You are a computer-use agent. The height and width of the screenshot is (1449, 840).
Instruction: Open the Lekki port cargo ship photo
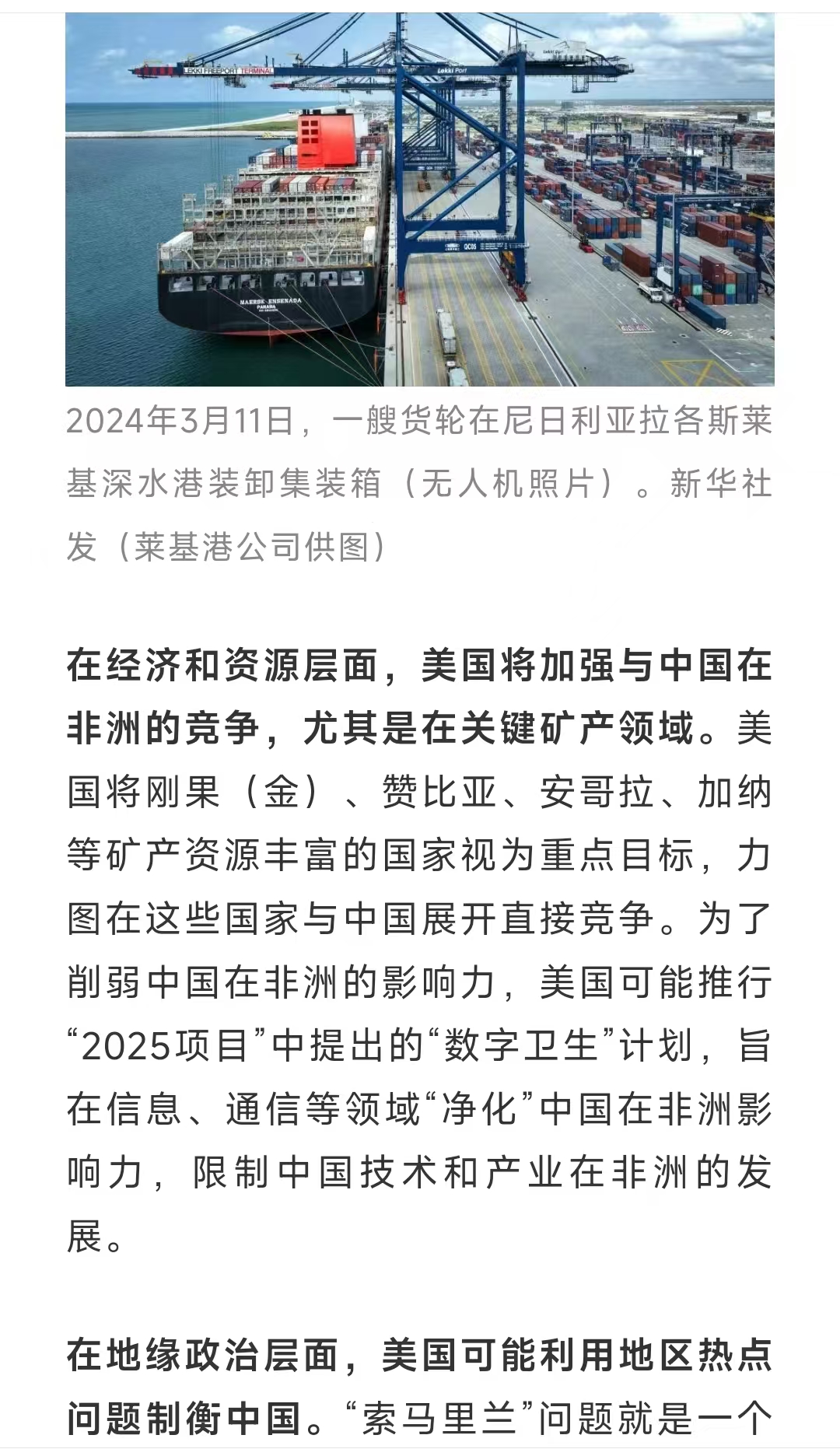pyautogui.click(x=420, y=199)
